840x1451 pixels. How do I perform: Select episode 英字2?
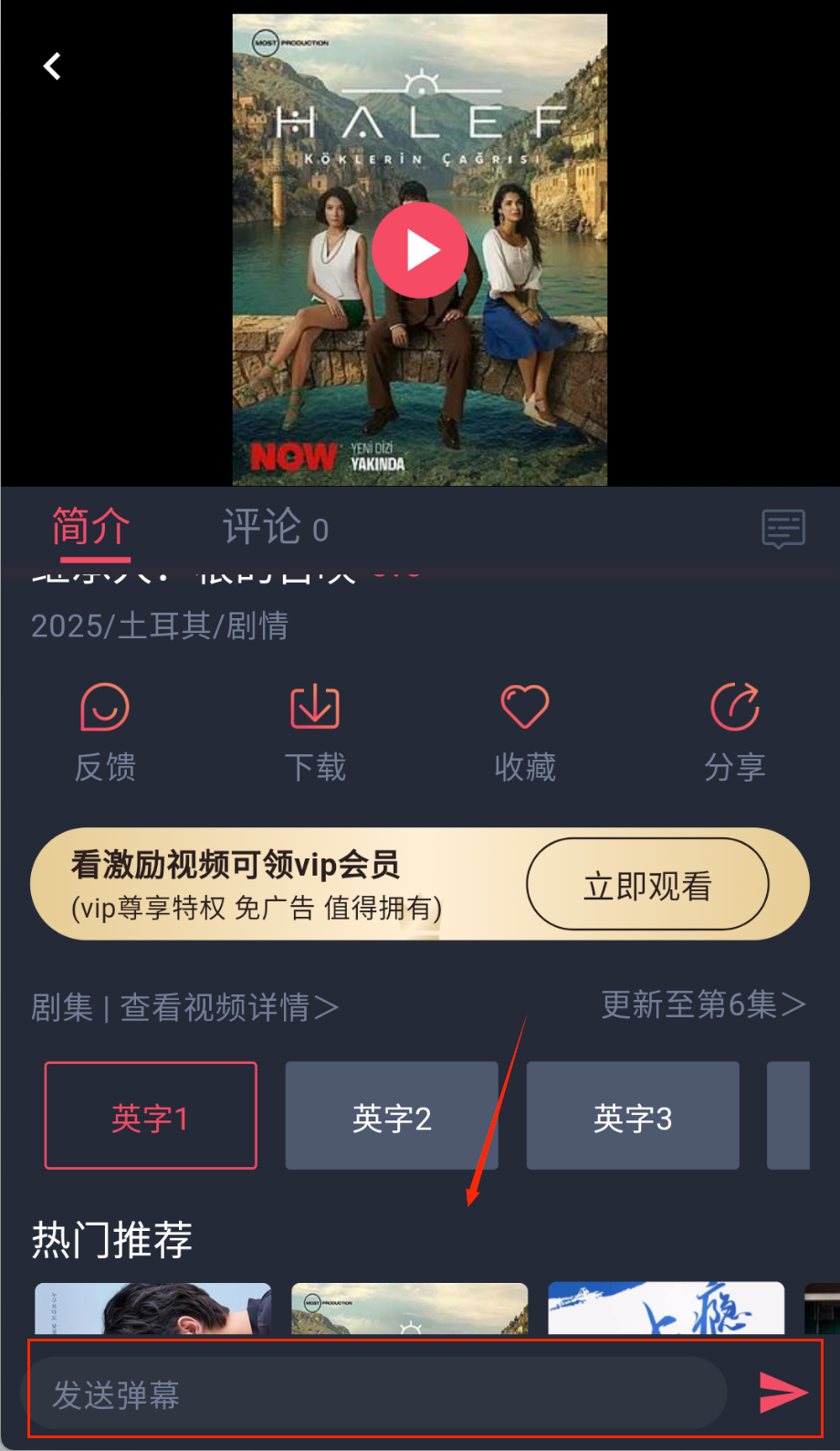tap(392, 1116)
